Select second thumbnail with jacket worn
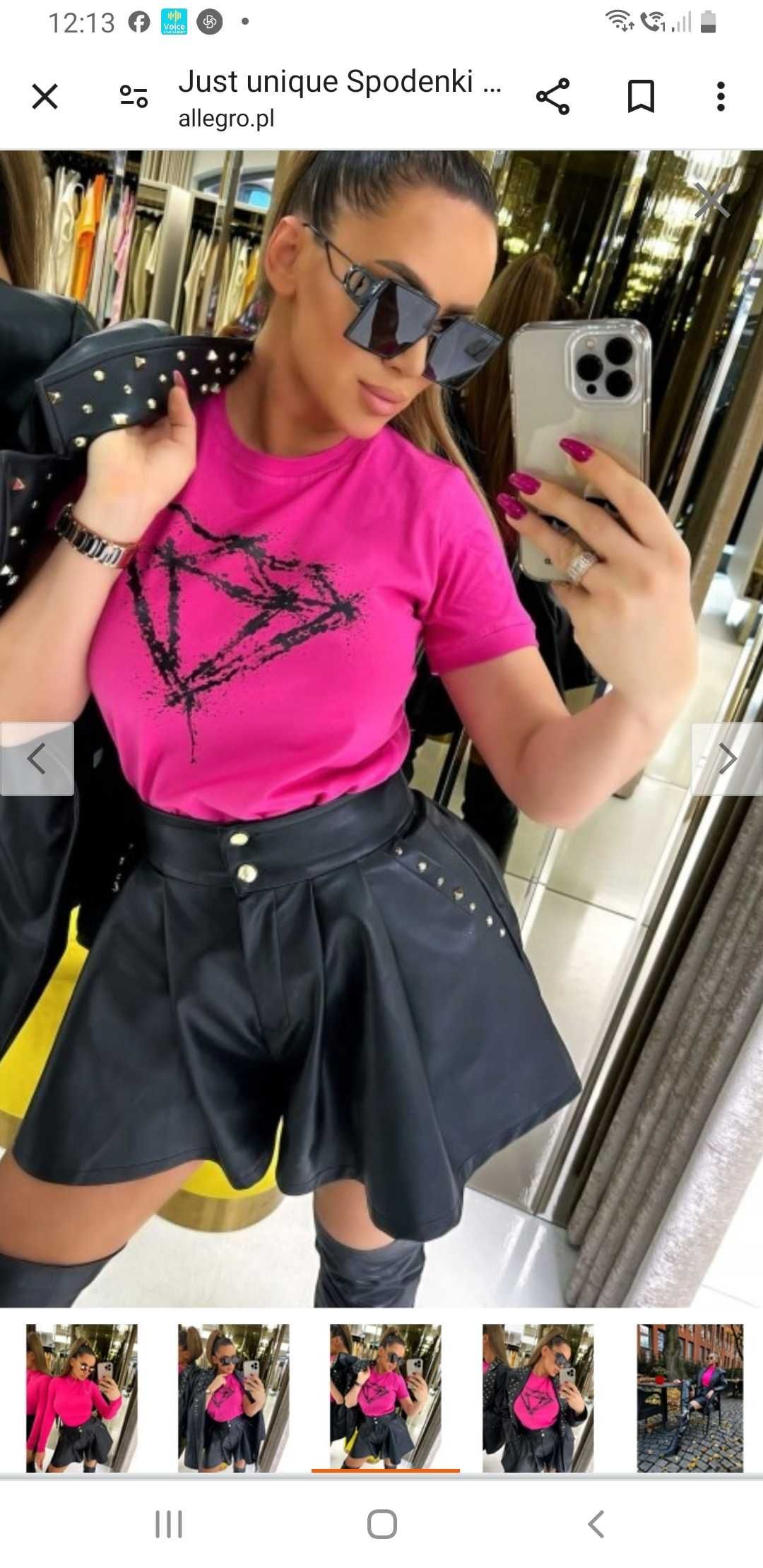The height and width of the screenshot is (1568, 763). pyautogui.click(x=233, y=1398)
